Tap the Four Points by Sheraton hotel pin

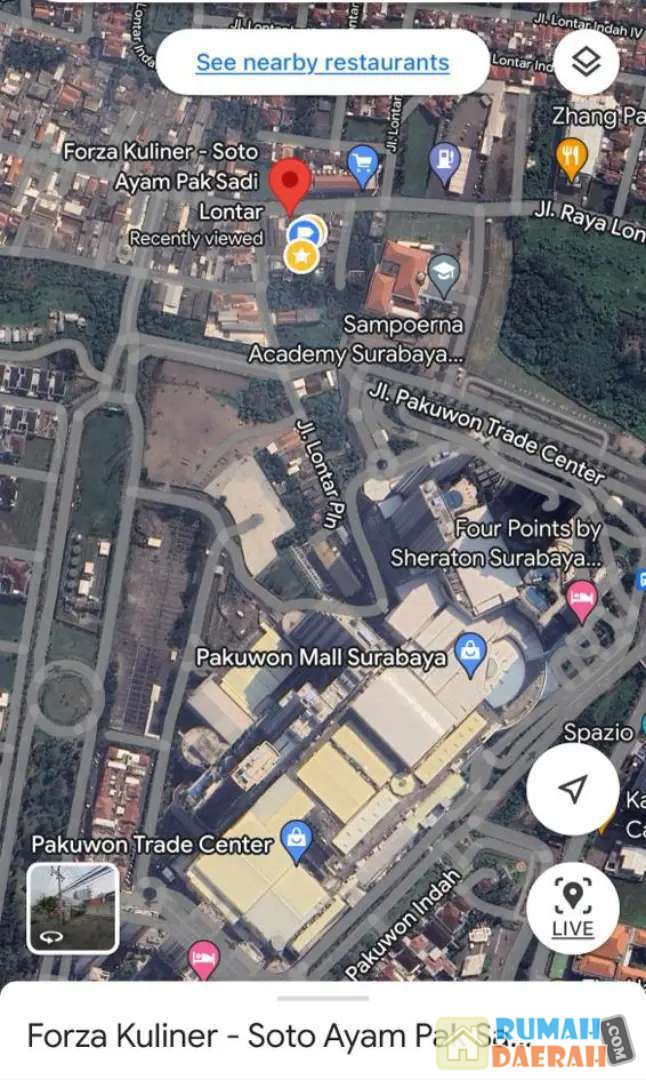[581, 601]
